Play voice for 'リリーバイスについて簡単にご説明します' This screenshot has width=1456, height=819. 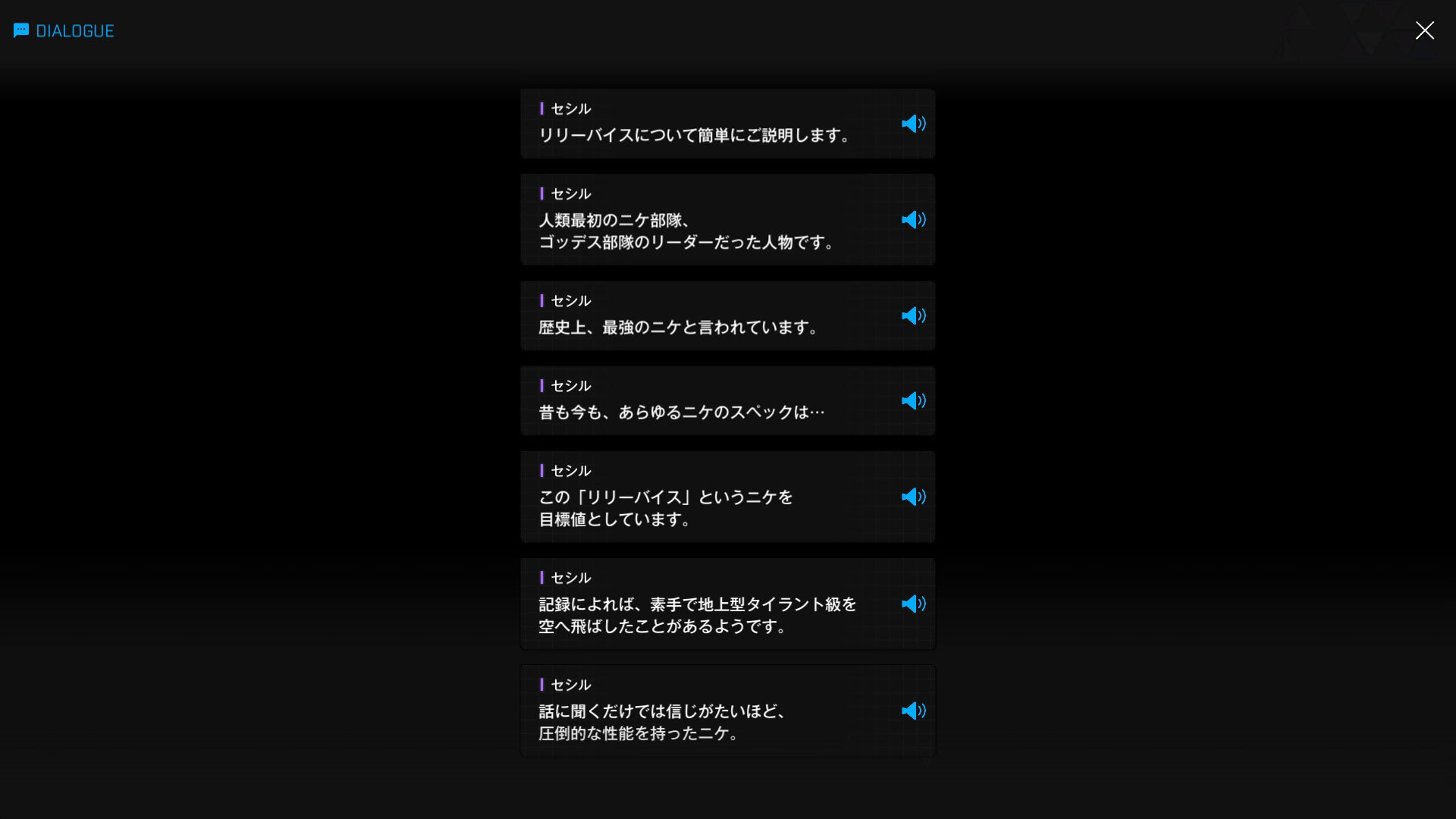pyautogui.click(x=913, y=124)
